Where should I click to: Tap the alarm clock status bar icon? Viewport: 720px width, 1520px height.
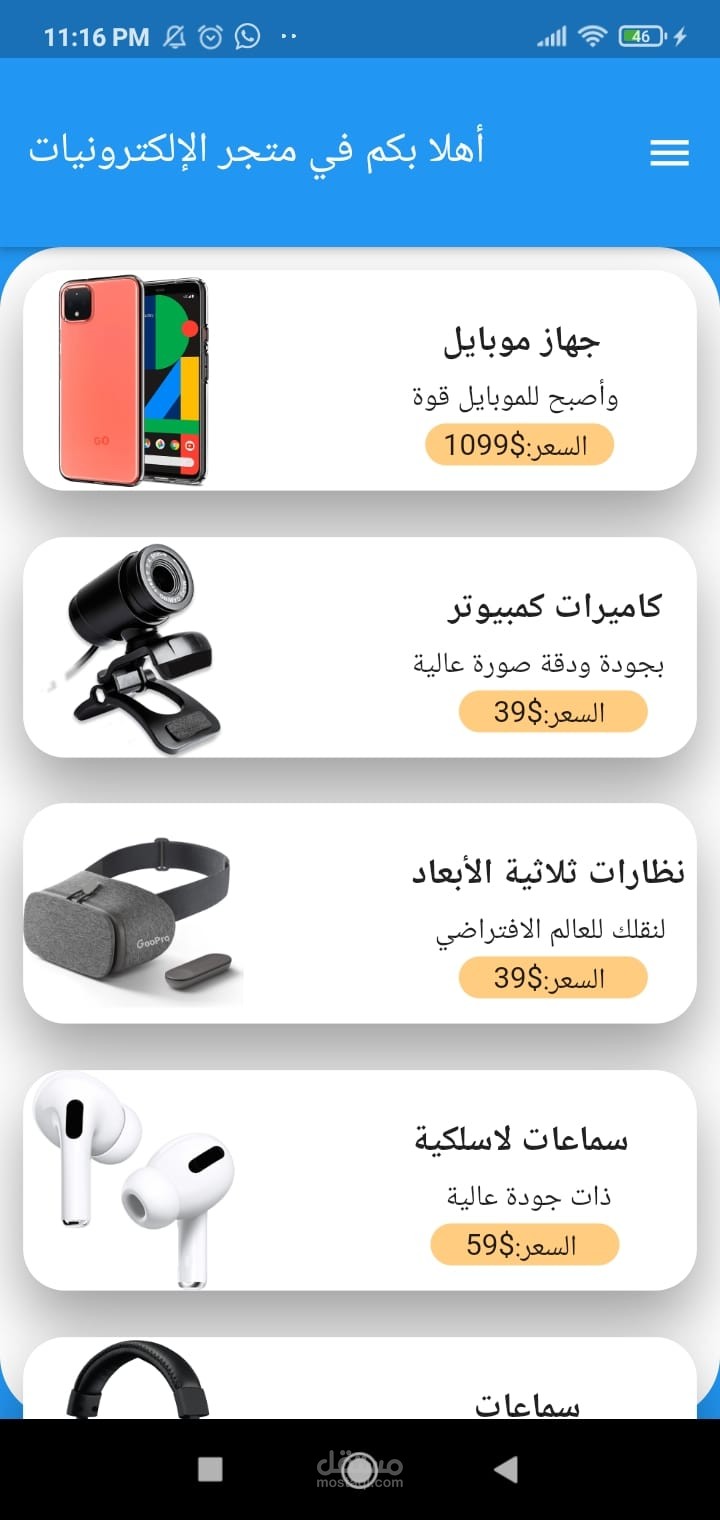(x=210, y=34)
